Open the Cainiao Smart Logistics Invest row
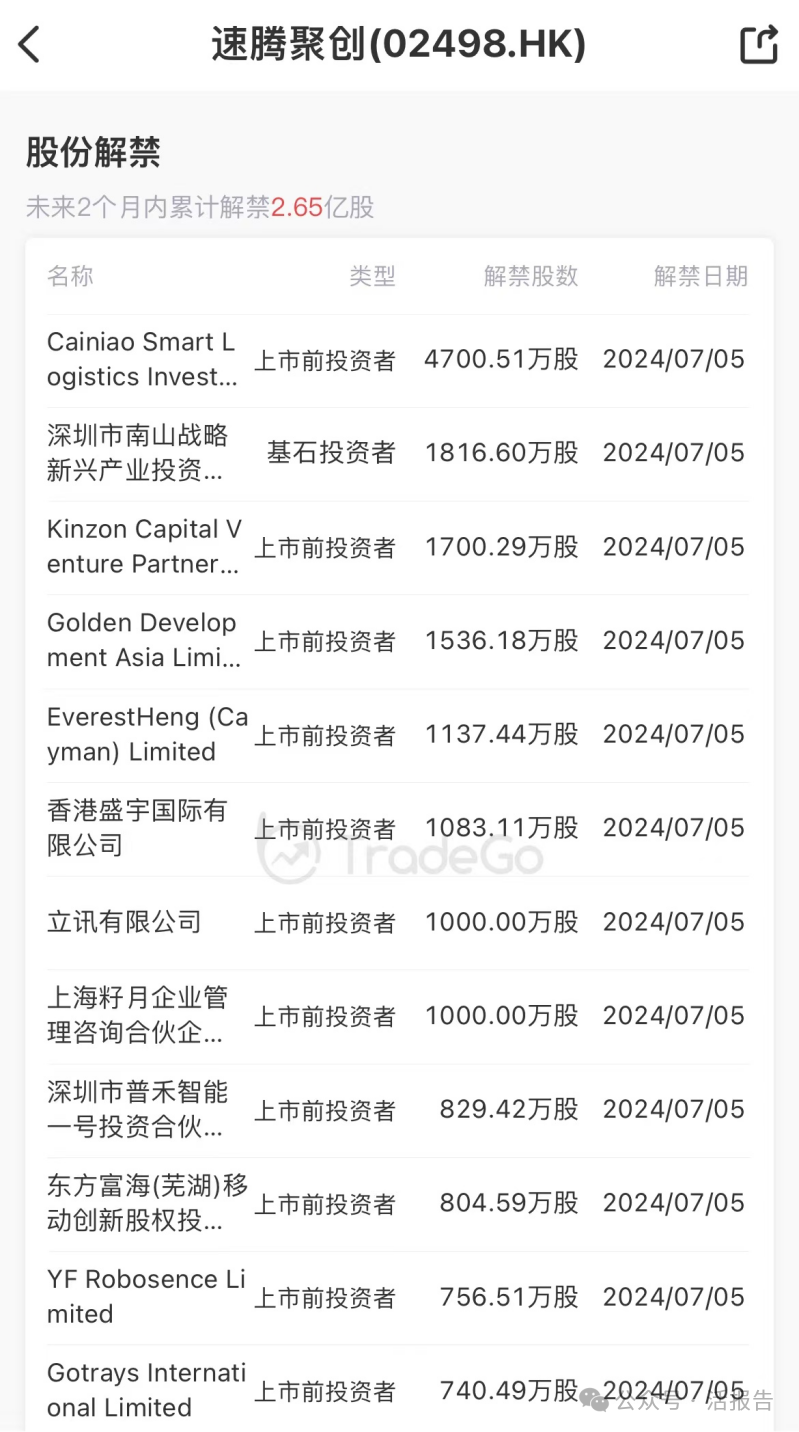Image resolution: width=799 pixels, height=1432 pixels. pyautogui.click(x=400, y=359)
